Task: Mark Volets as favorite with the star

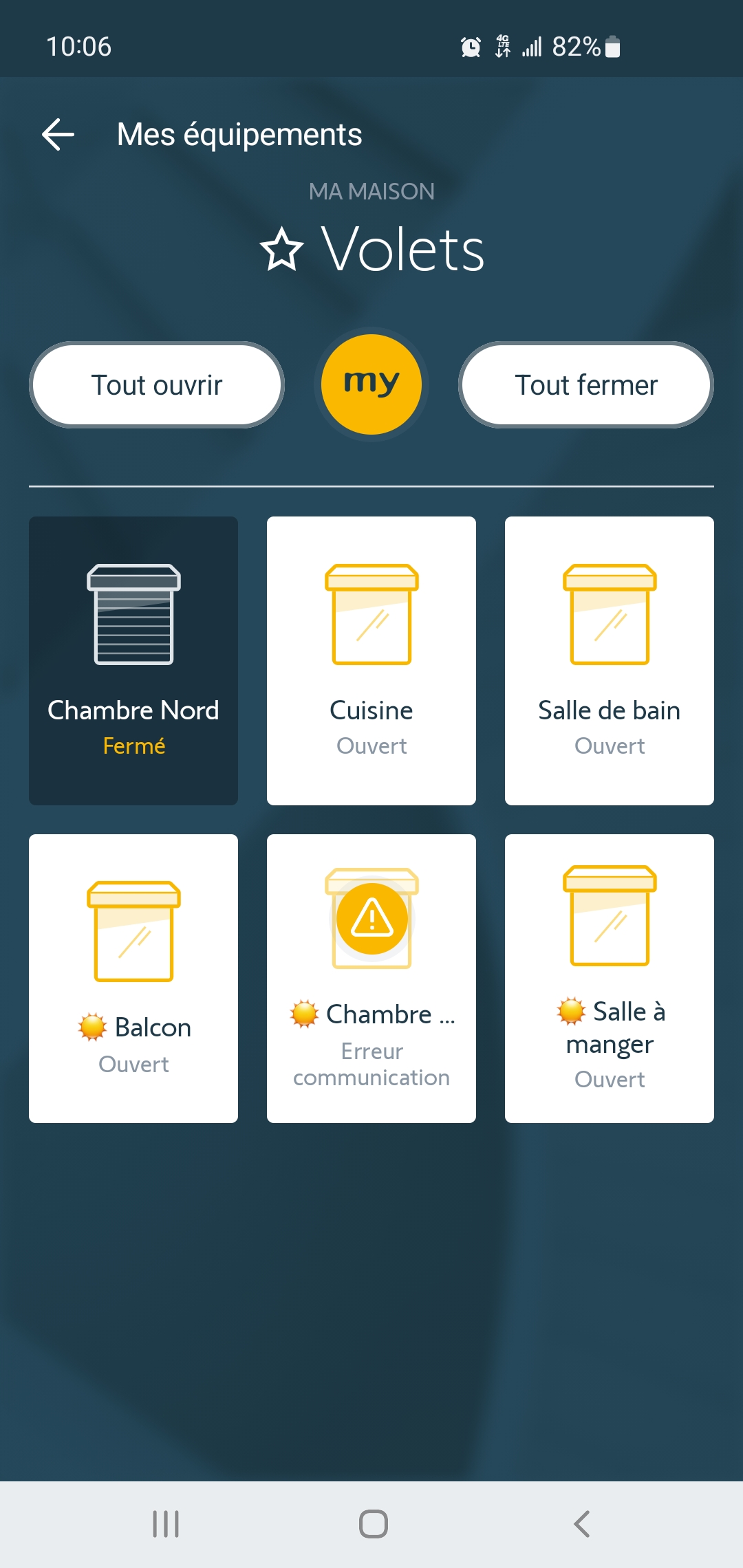Action: point(281,250)
